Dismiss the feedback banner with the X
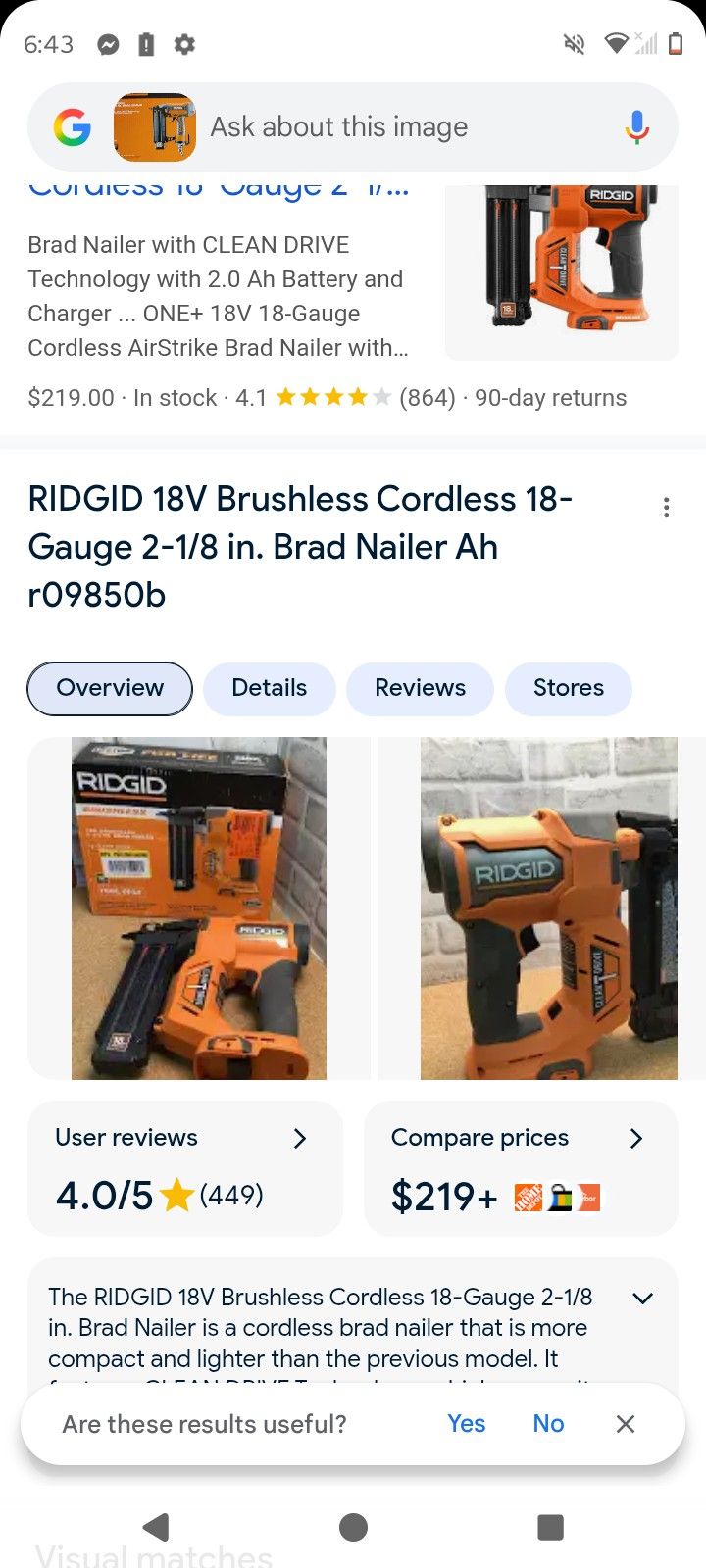 pyautogui.click(x=626, y=1423)
